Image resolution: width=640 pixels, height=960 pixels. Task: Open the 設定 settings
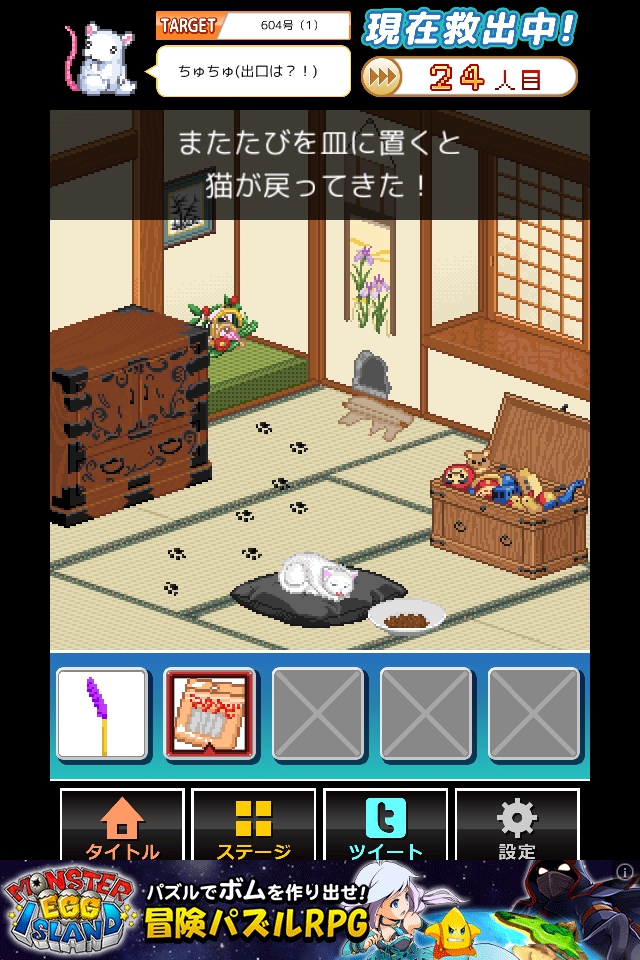pyautogui.click(x=517, y=825)
